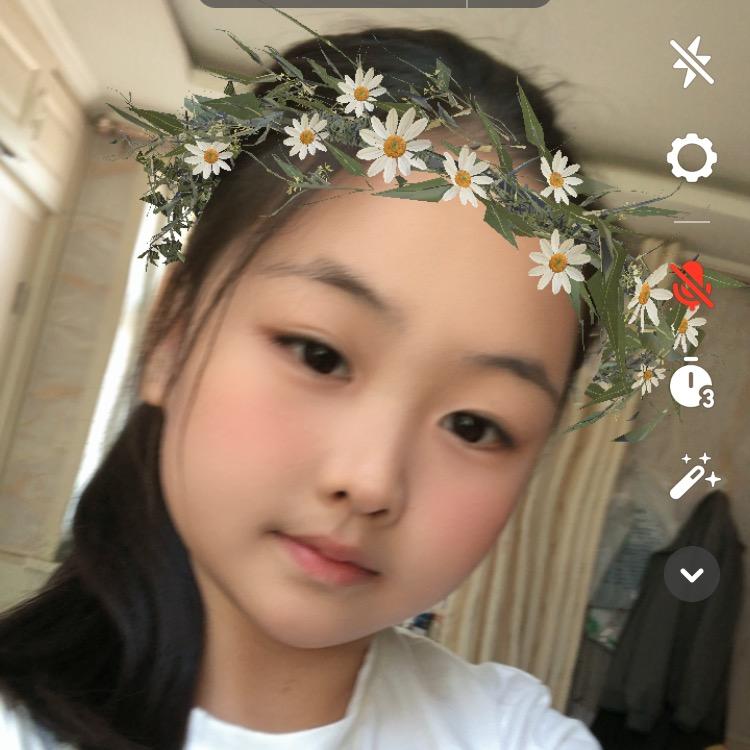The image size is (750, 750).
Task: Collapse the side tool menu
Action: [x=692, y=574]
